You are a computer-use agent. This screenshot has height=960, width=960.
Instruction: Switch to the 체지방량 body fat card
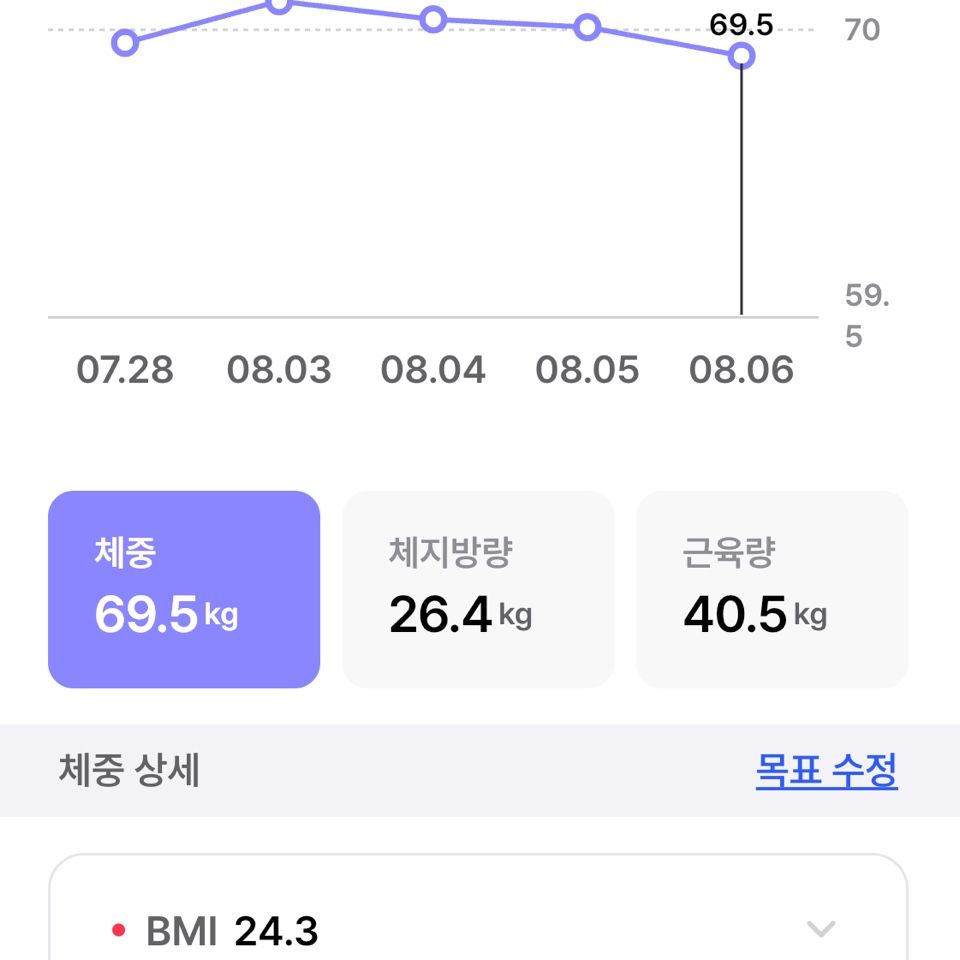pyautogui.click(x=478, y=589)
